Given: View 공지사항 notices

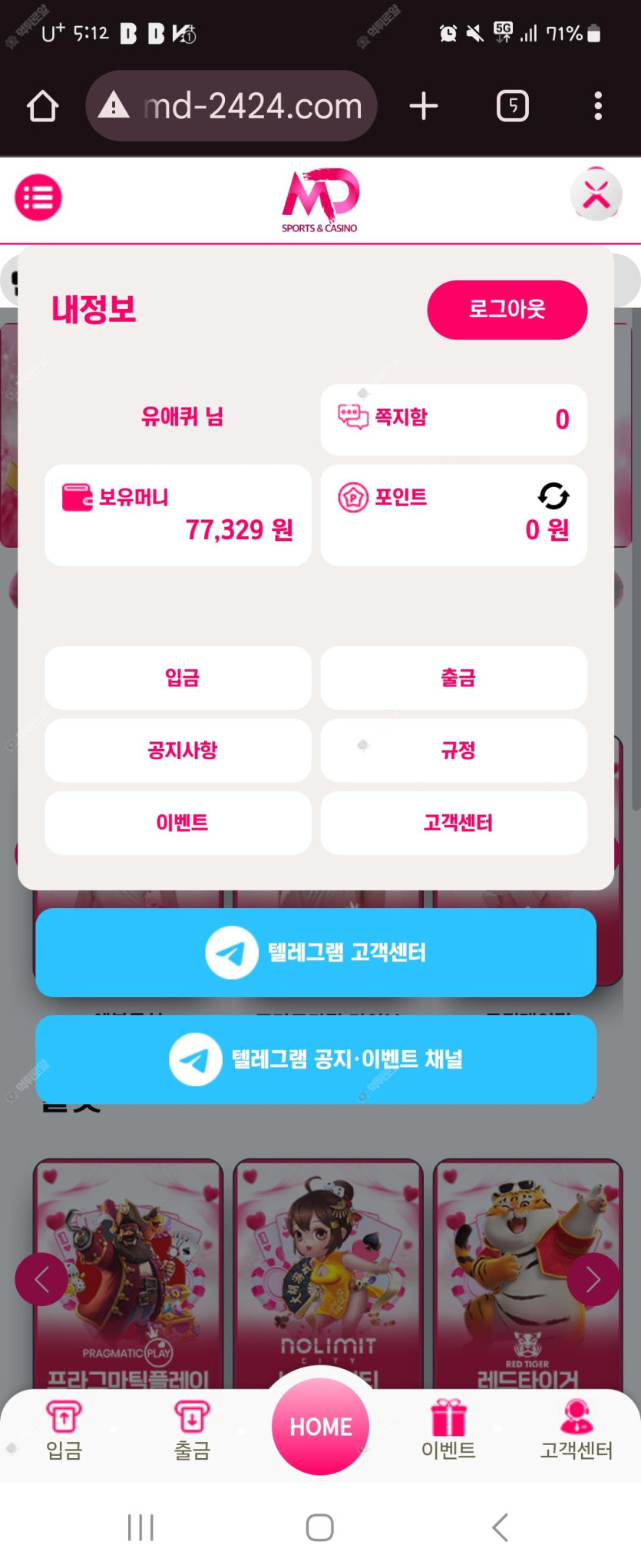Looking at the screenshot, I should [x=178, y=750].
